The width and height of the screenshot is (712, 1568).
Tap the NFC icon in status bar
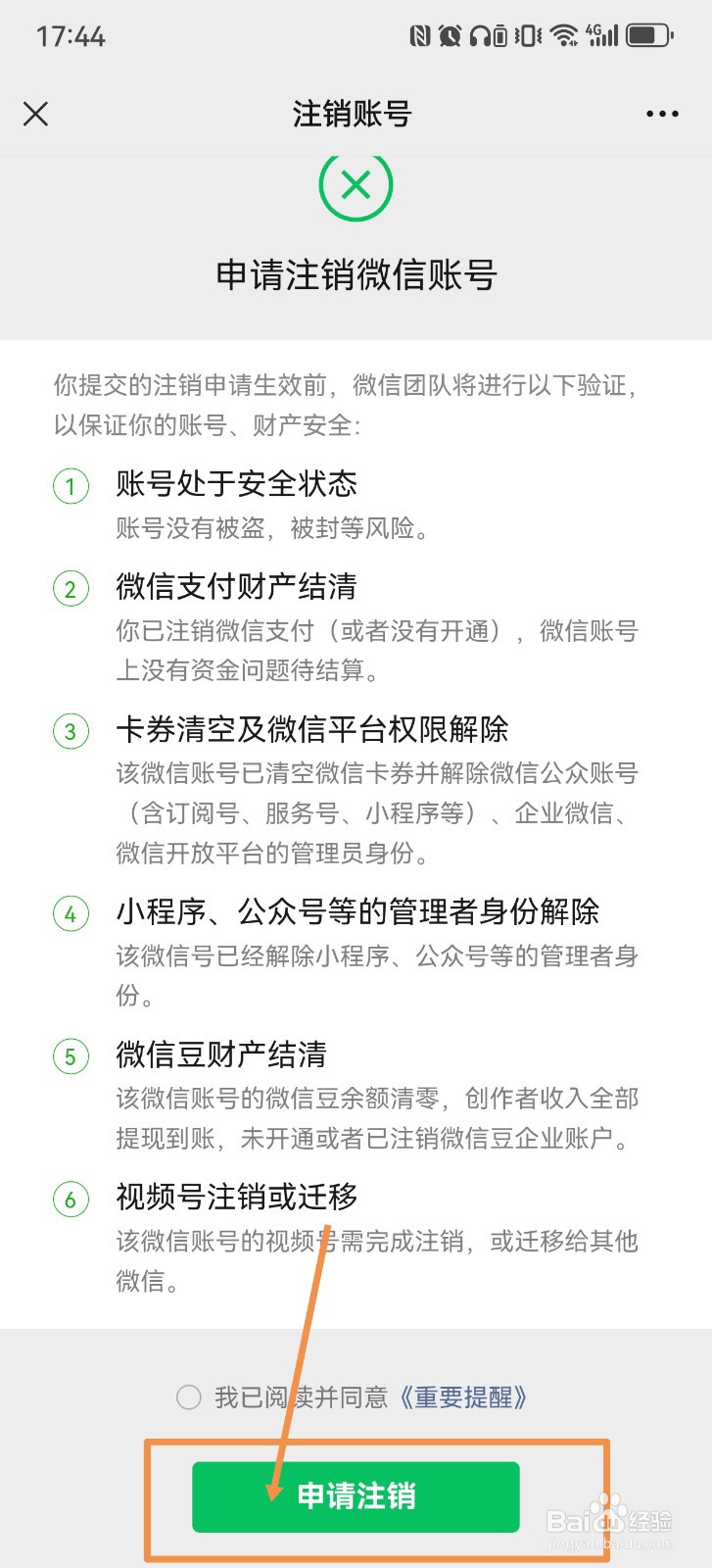pyautogui.click(x=421, y=34)
